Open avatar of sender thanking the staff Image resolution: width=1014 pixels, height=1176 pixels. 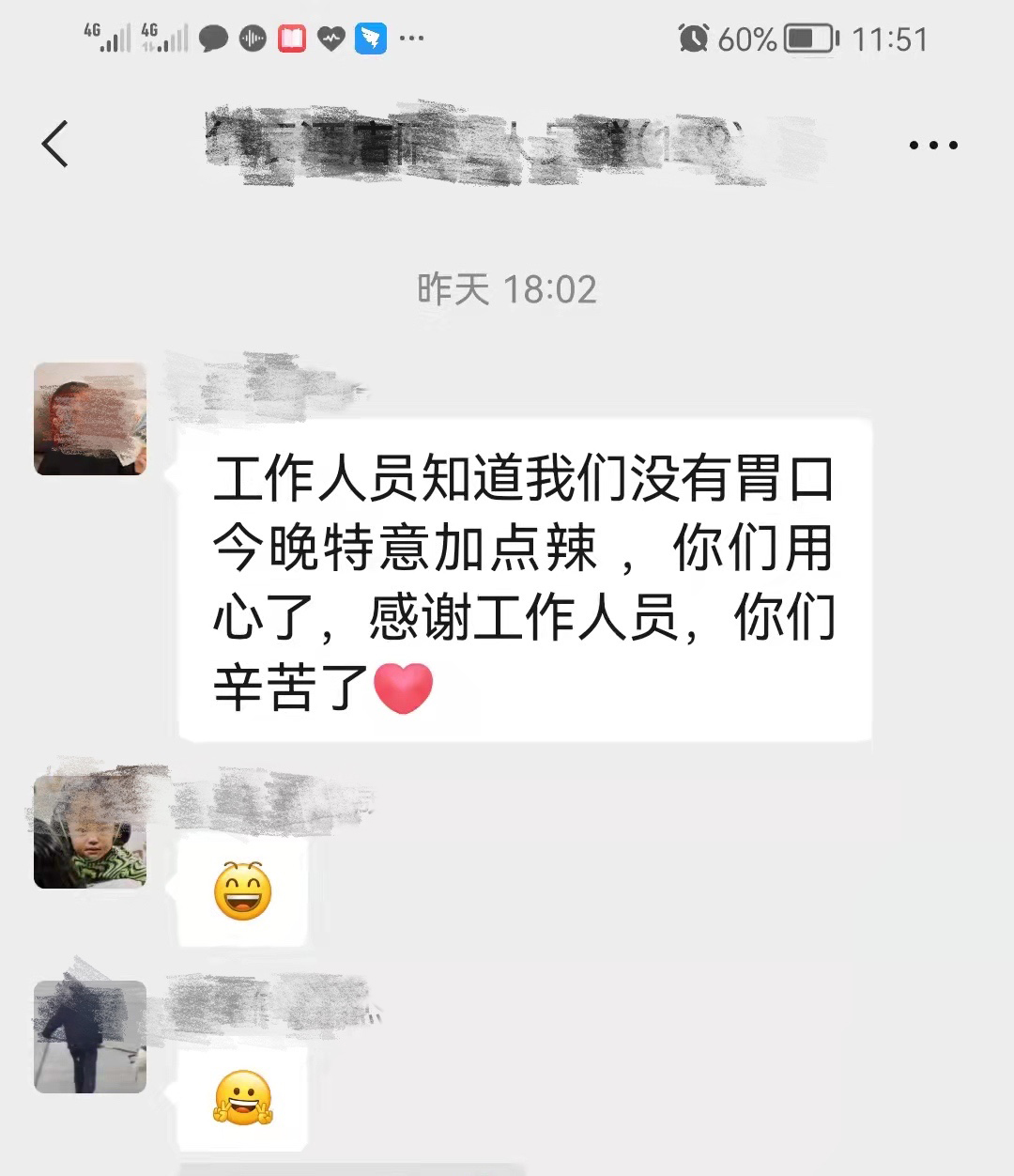click(x=90, y=419)
